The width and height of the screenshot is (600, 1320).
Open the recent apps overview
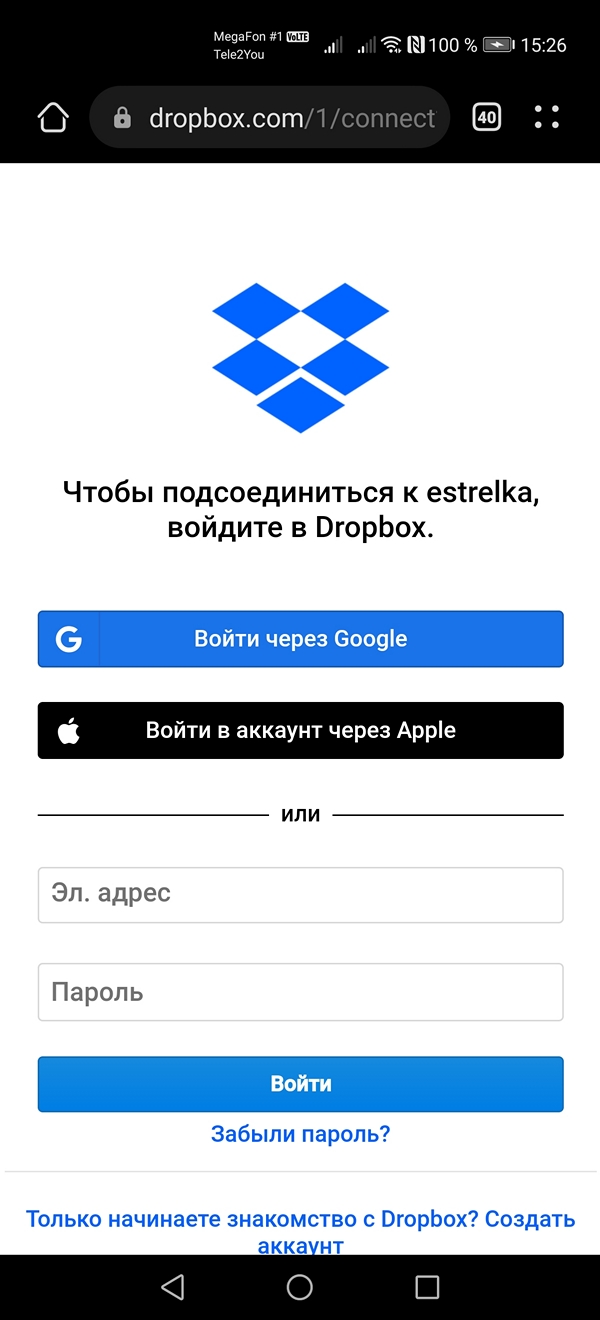[427, 1287]
